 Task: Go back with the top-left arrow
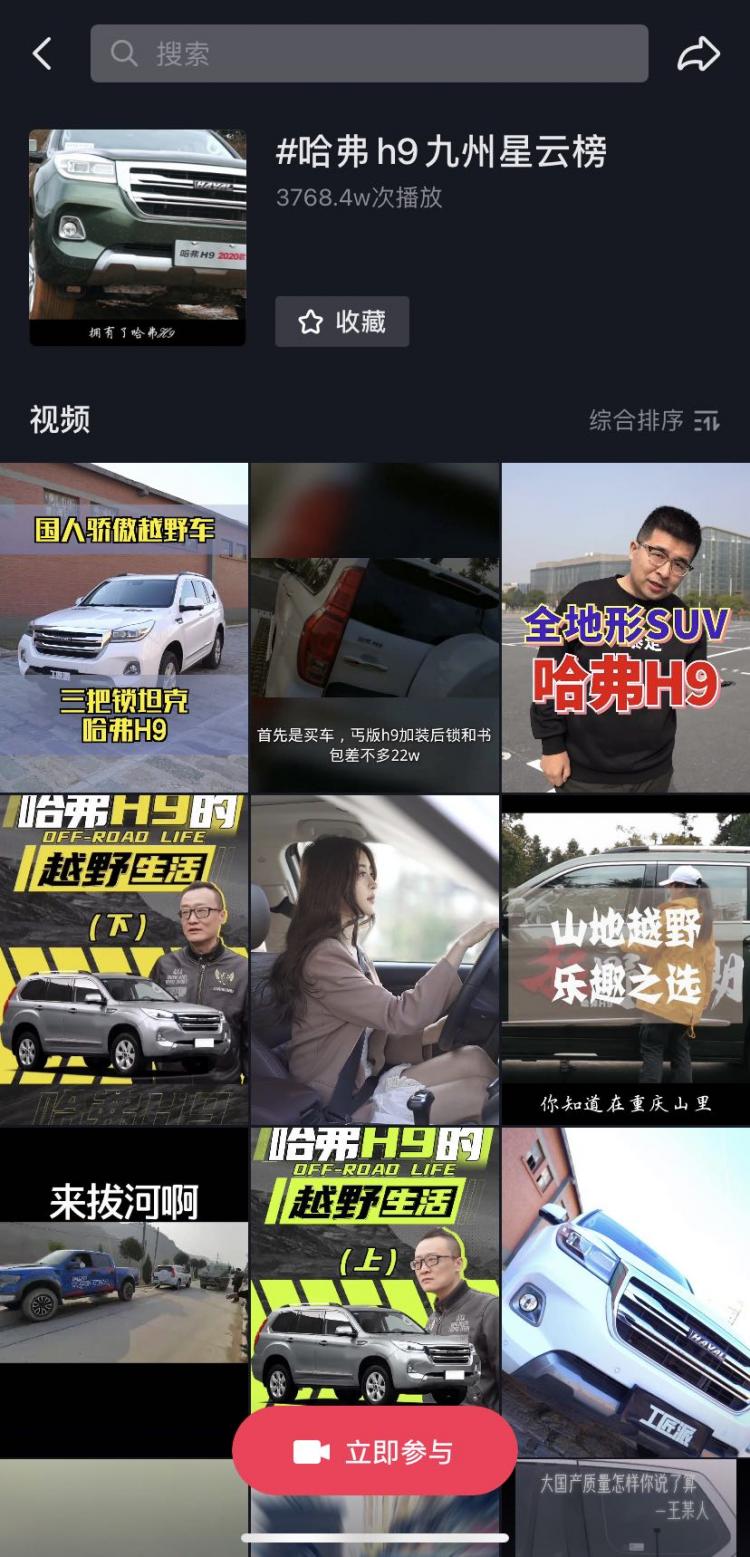coord(42,54)
